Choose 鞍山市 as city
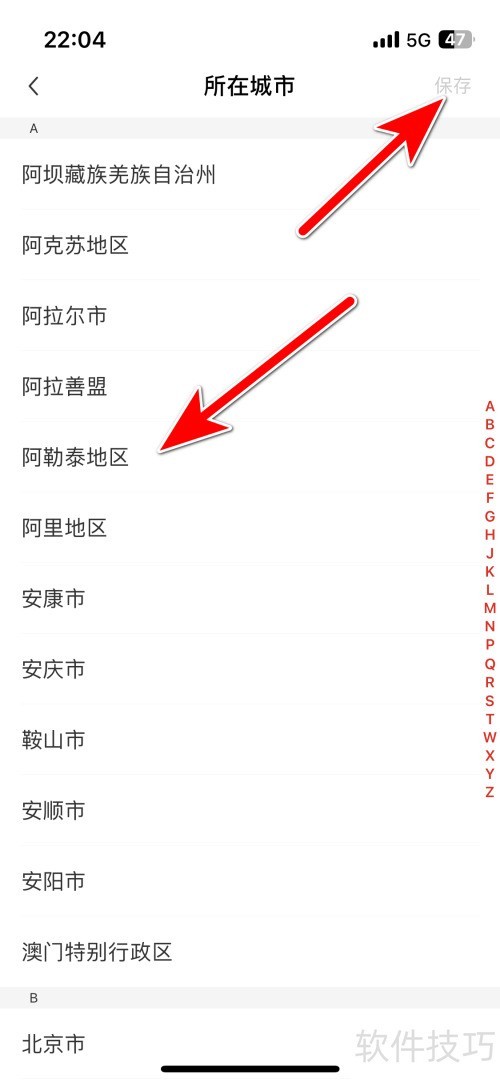 coord(250,740)
